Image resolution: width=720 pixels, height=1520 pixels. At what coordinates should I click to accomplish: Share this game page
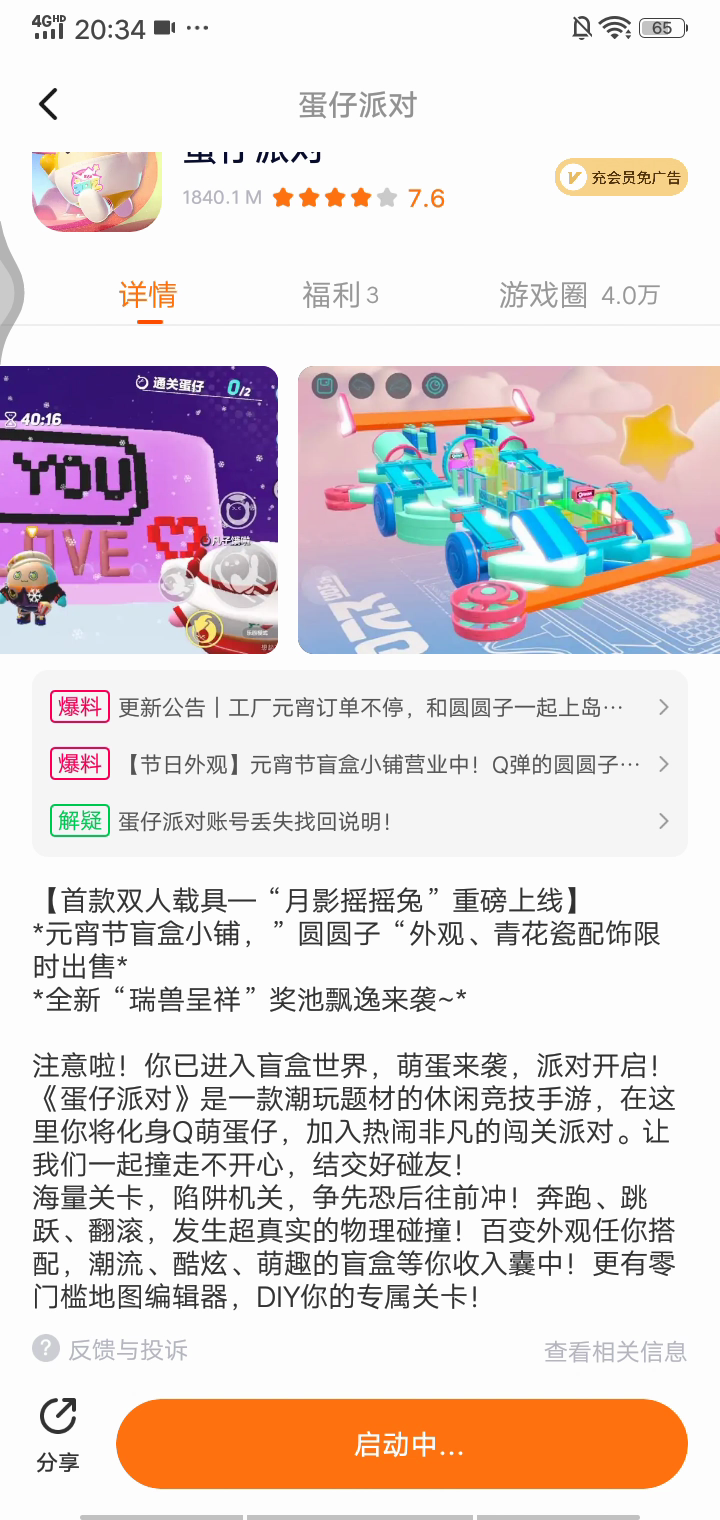point(58,1435)
